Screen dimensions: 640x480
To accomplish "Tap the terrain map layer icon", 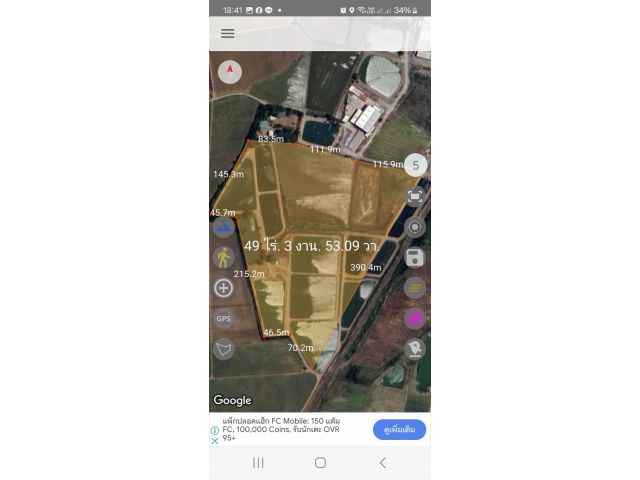I will pos(223,228).
